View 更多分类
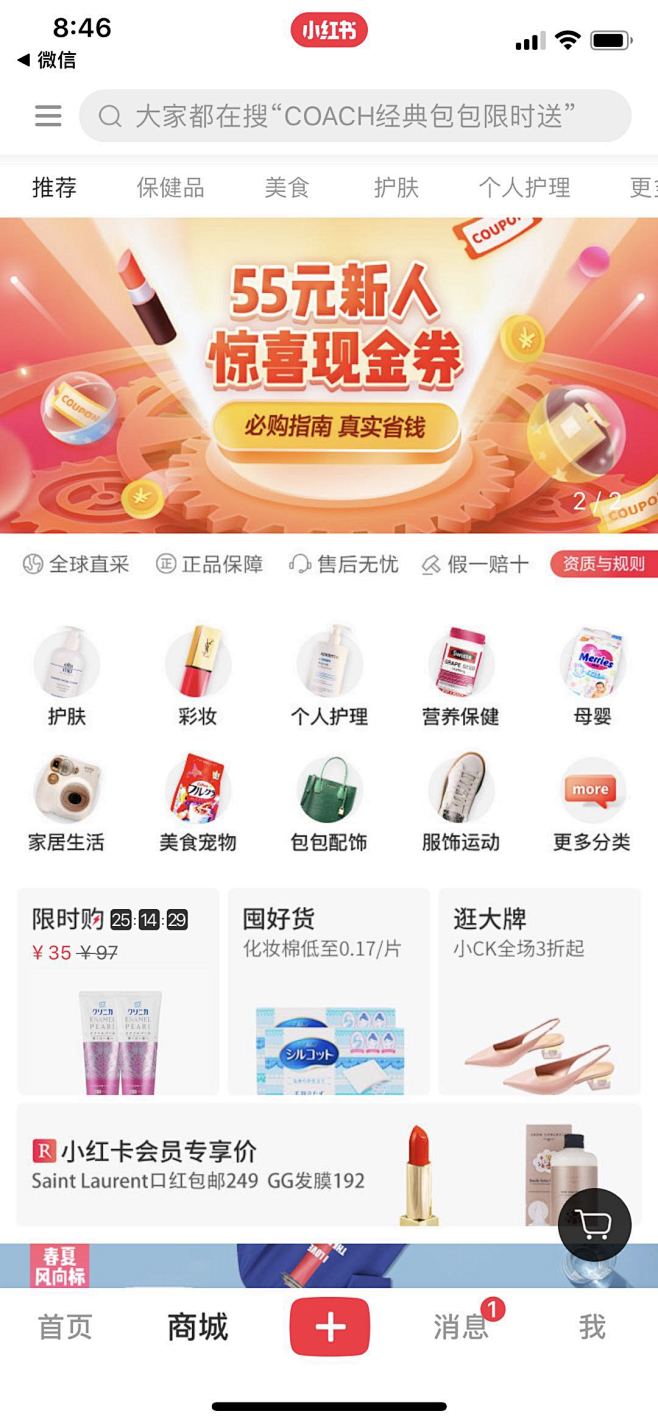This screenshot has height=1425, width=658. coord(592,802)
